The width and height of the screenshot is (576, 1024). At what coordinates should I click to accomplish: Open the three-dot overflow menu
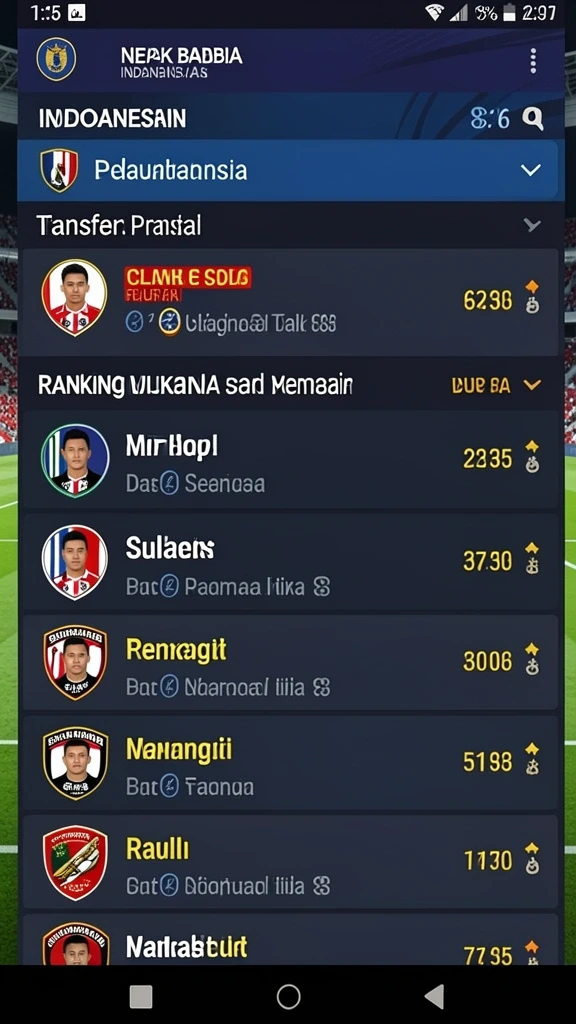click(x=533, y=61)
